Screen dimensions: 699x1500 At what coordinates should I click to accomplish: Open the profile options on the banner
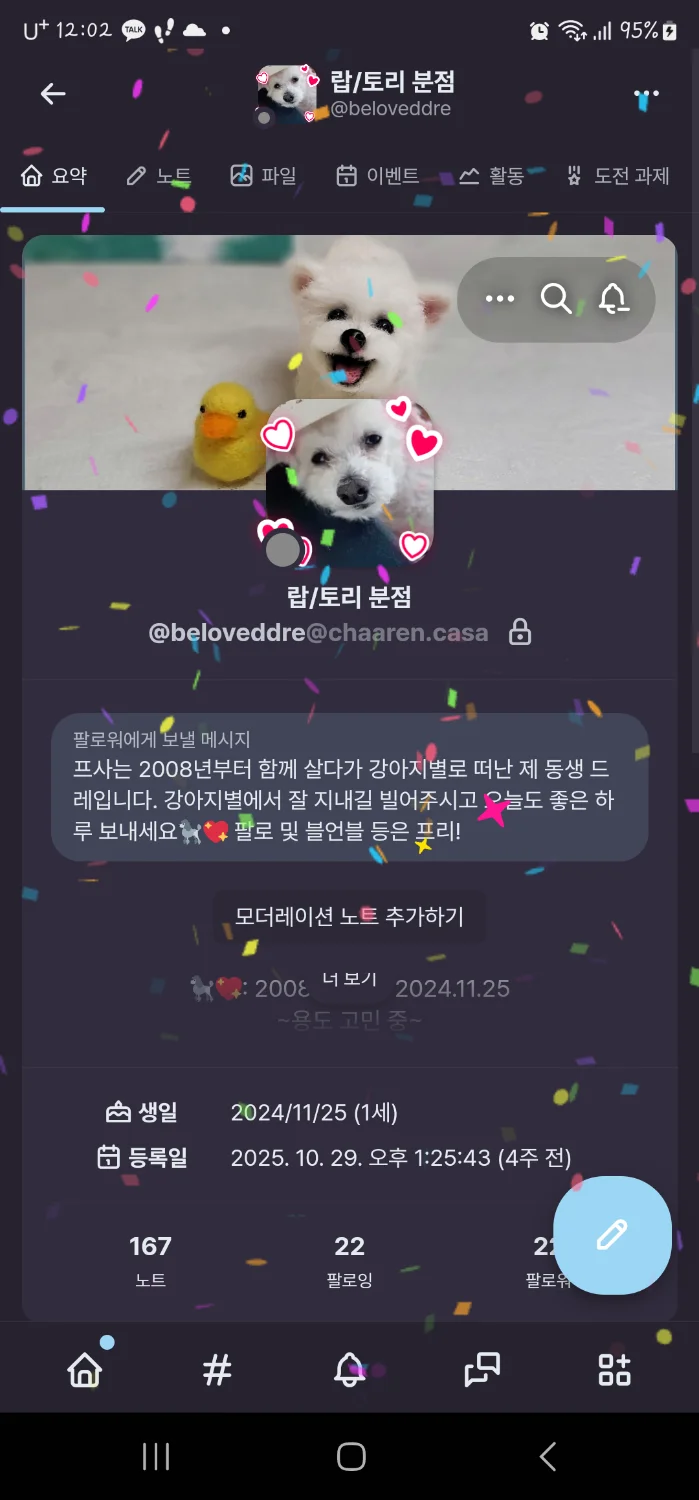click(499, 298)
